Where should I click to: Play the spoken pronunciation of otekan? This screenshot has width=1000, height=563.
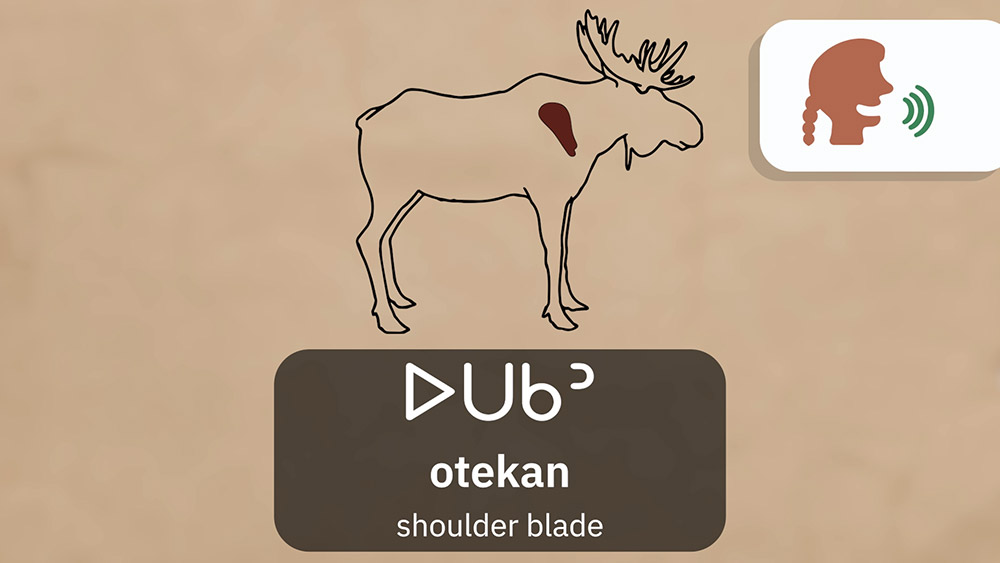pos(868,96)
